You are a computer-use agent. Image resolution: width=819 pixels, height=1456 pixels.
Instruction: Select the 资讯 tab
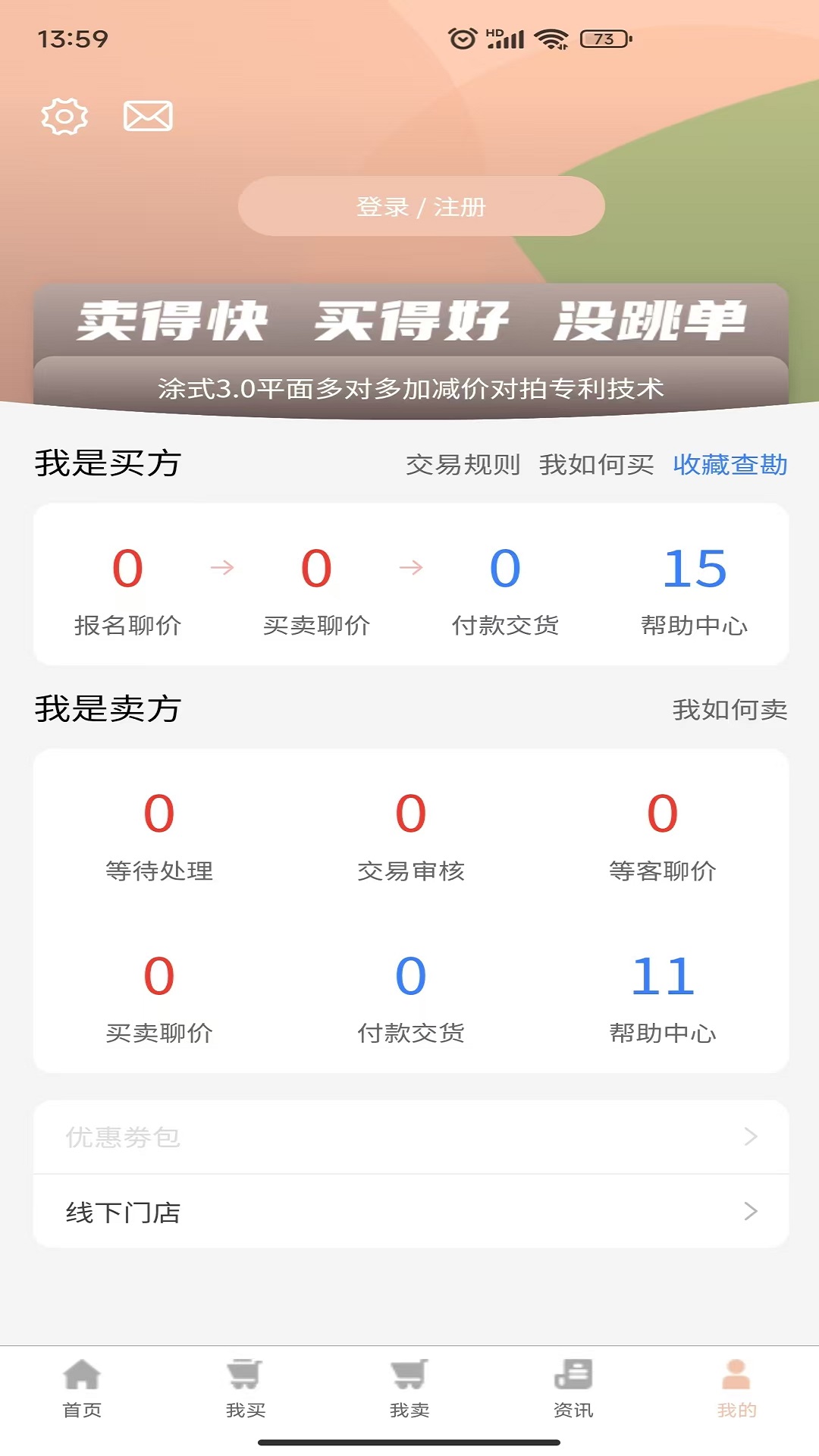pyautogui.click(x=573, y=1389)
